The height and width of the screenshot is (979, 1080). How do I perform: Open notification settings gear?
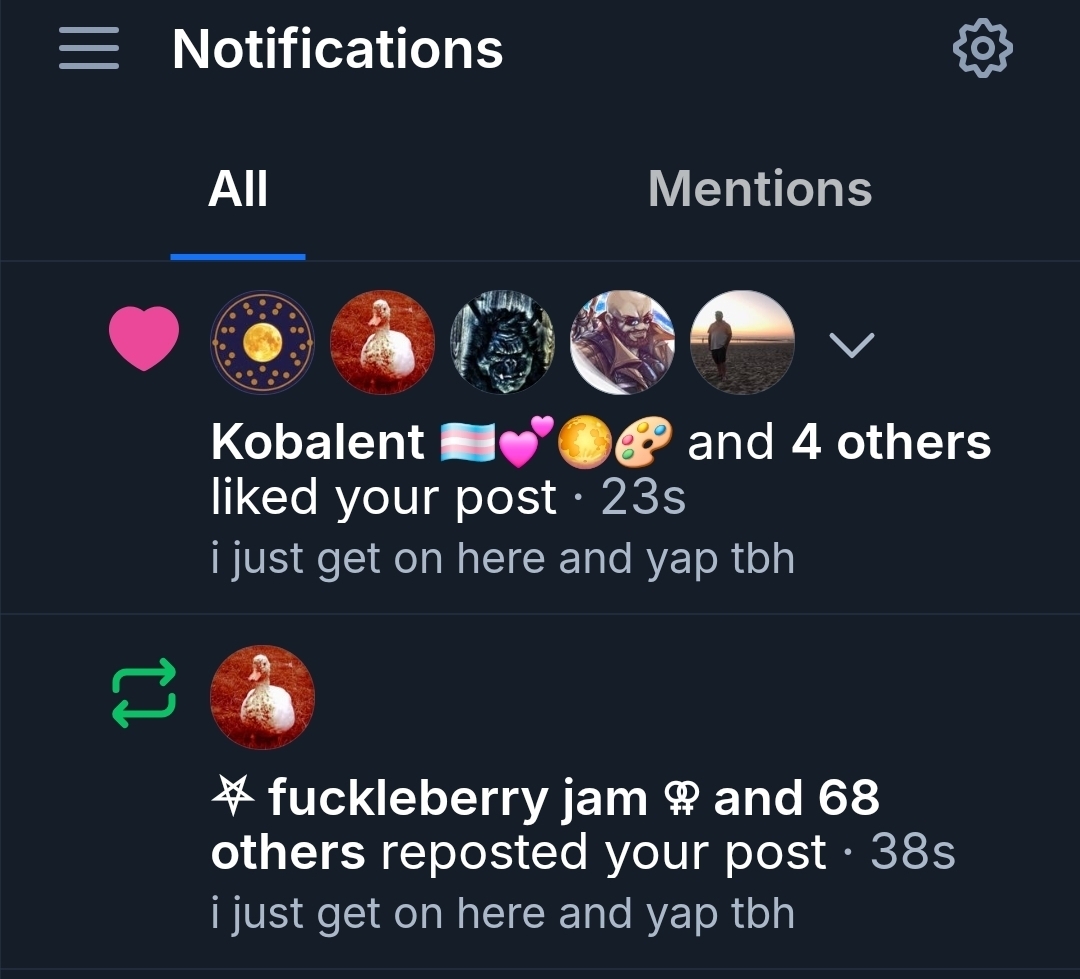click(x=982, y=49)
